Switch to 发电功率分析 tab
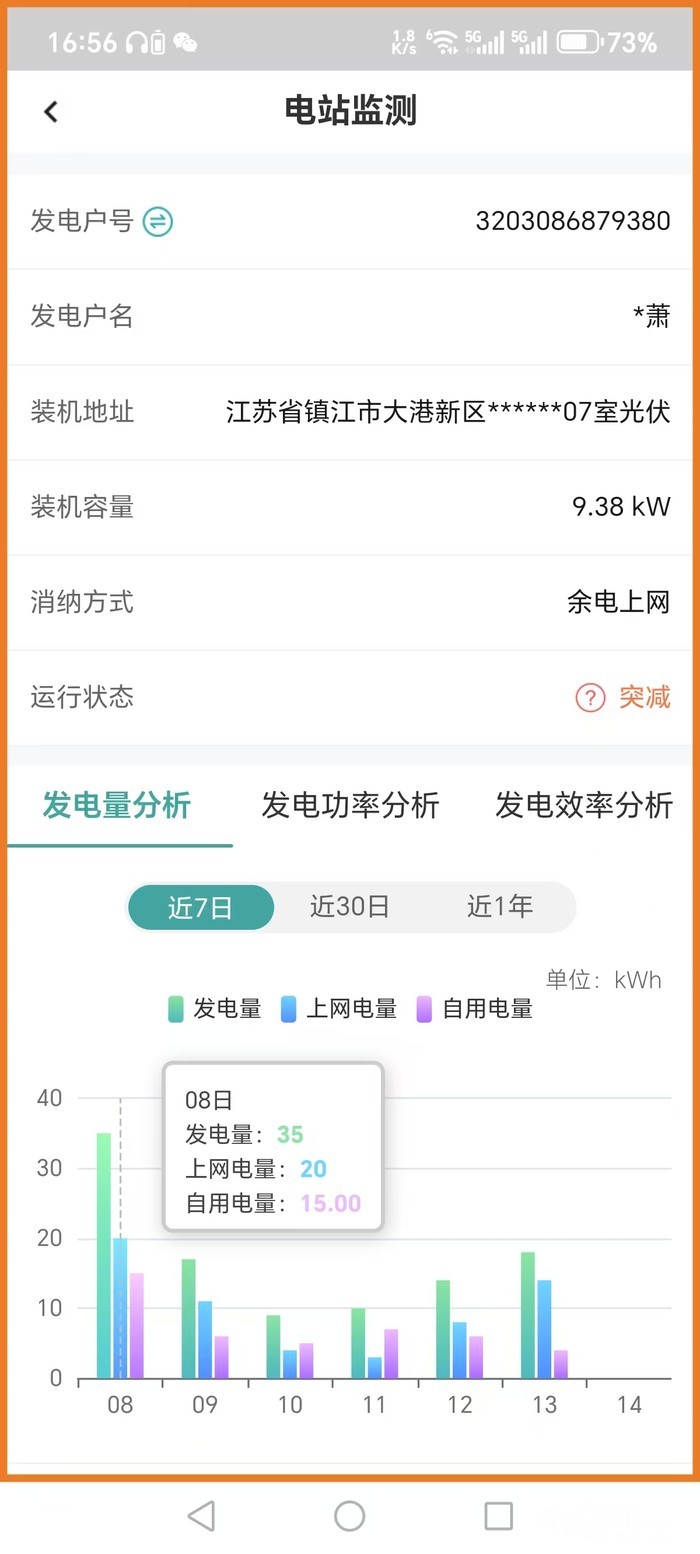Viewport: 700px width, 1554px height. coord(350,805)
